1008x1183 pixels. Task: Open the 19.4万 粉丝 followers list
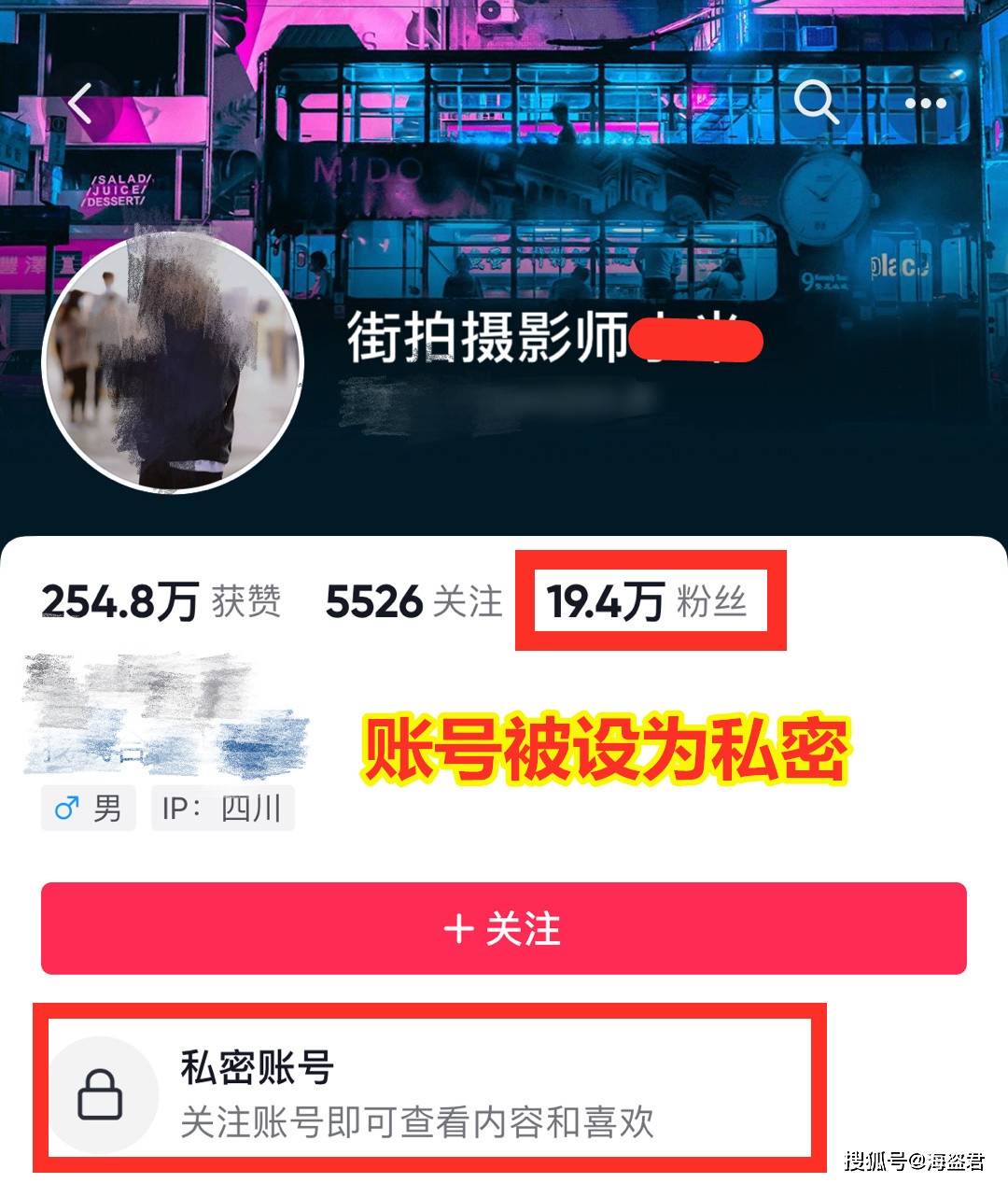(647, 602)
